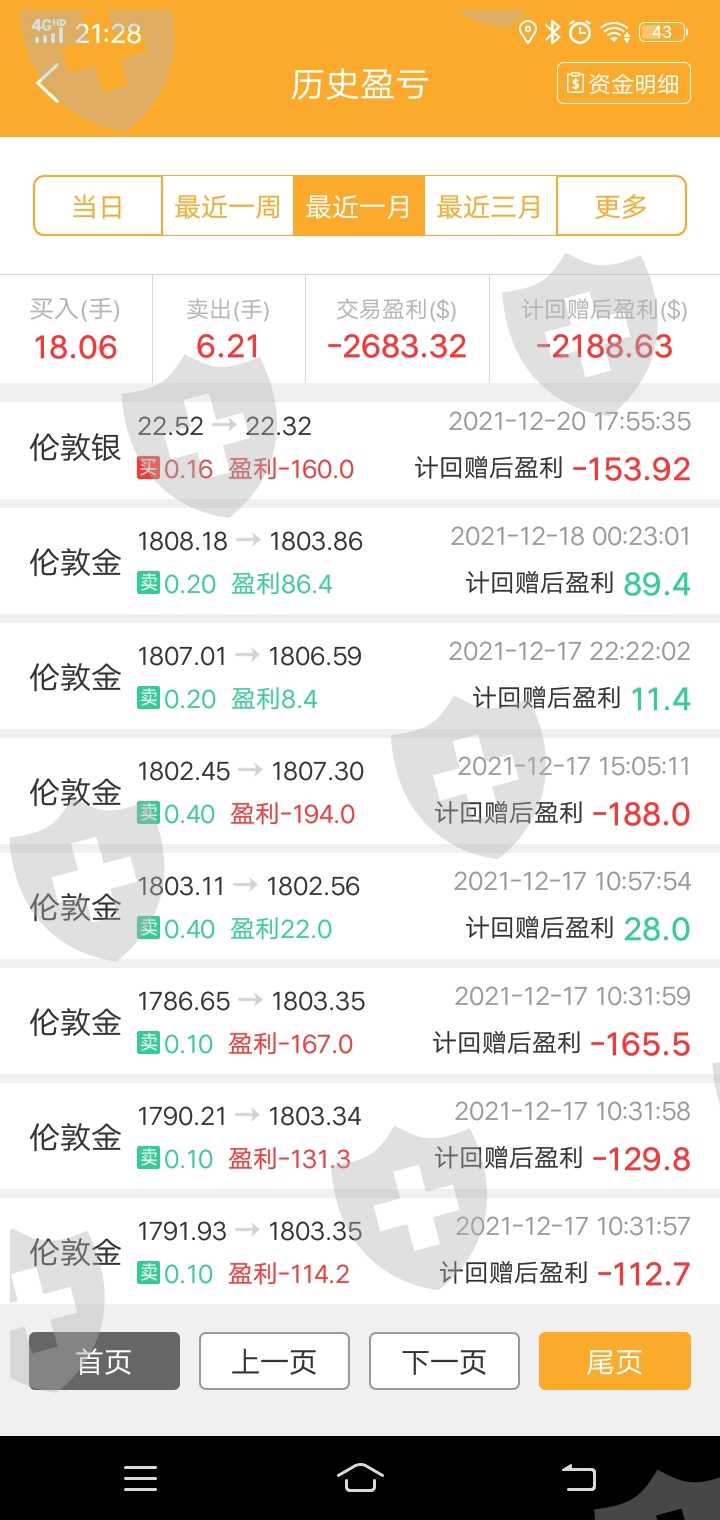Go to 上一页 previous page
Viewport: 720px width, 1520px height.
click(x=274, y=1361)
